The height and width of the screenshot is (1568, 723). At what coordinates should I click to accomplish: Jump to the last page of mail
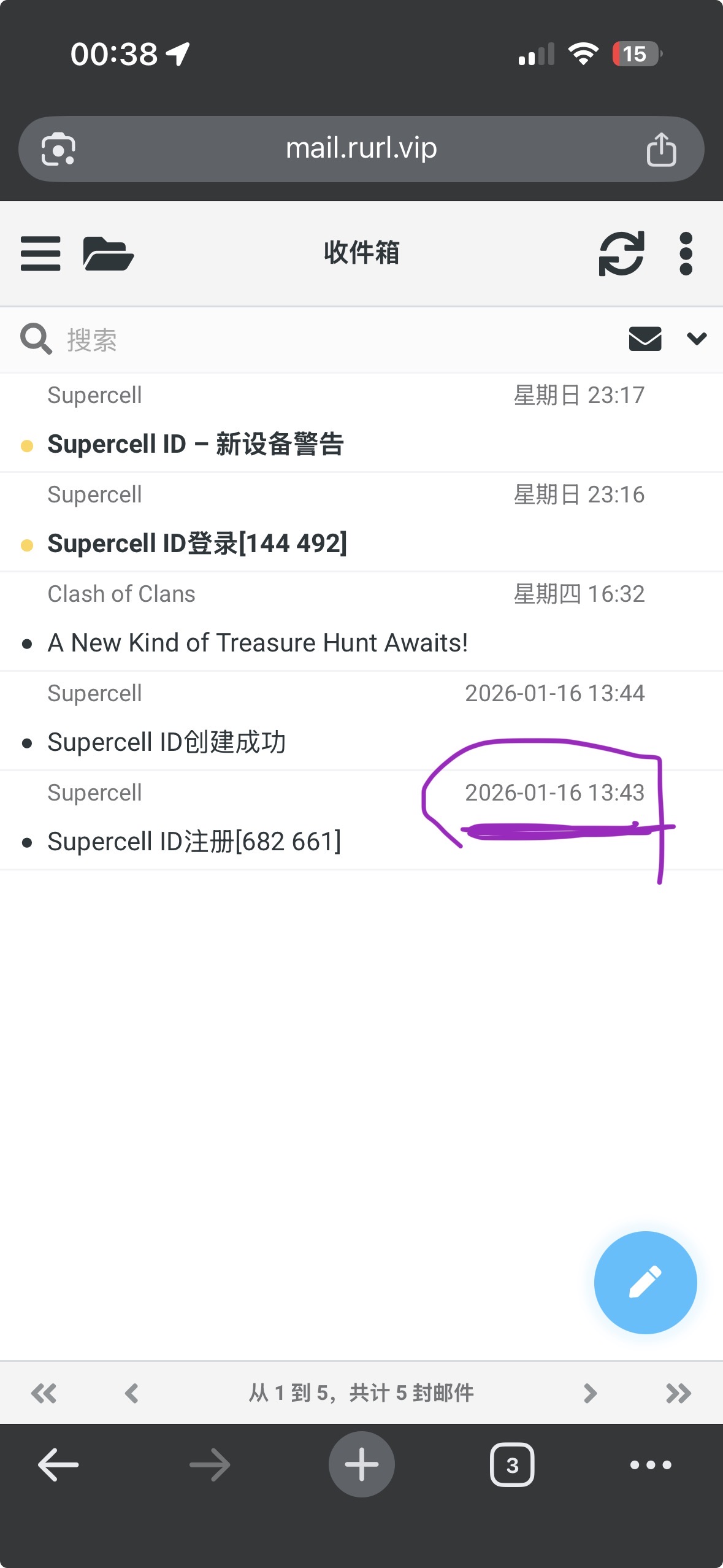pyautogui.click(x=678, y=1393)
